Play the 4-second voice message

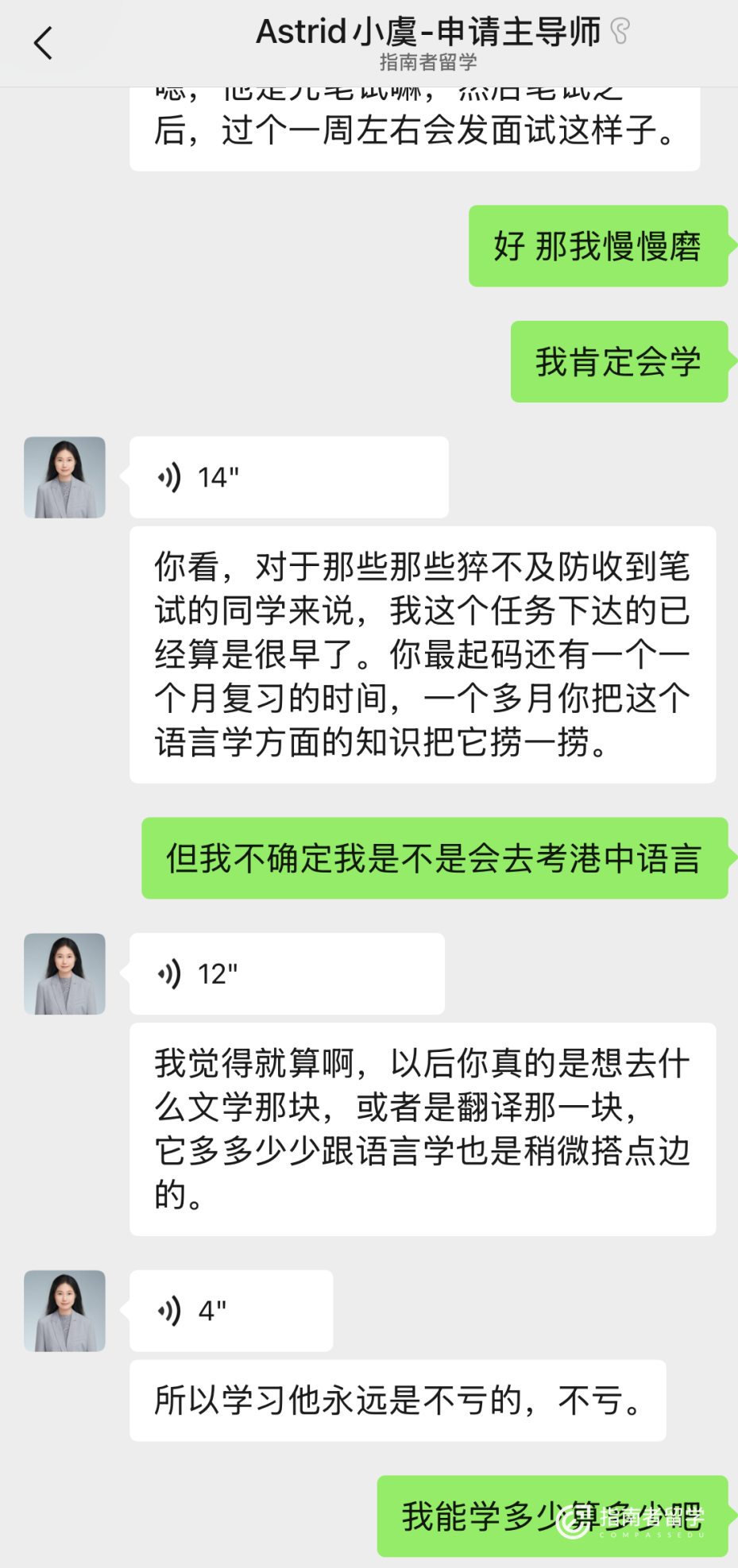[x=230, y=1311]
